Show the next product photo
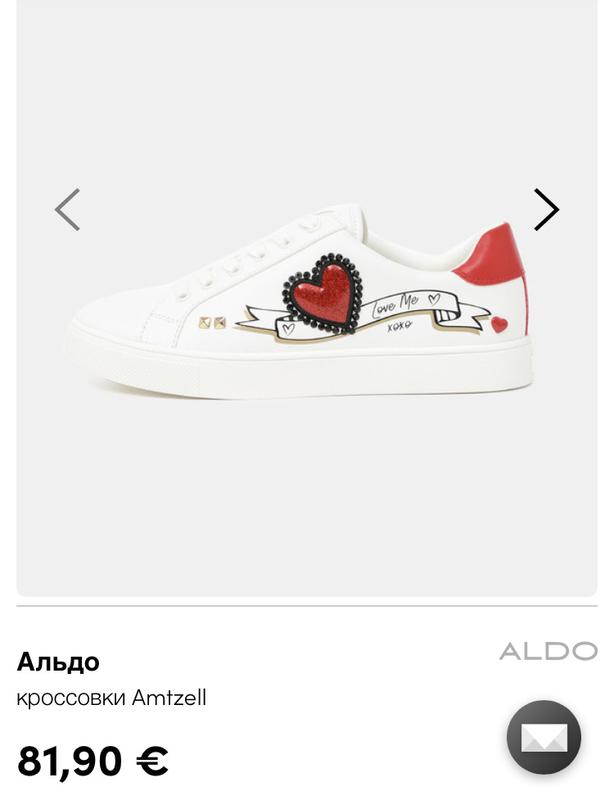Screen dimensions: 614x800 [x=545, y=210]
